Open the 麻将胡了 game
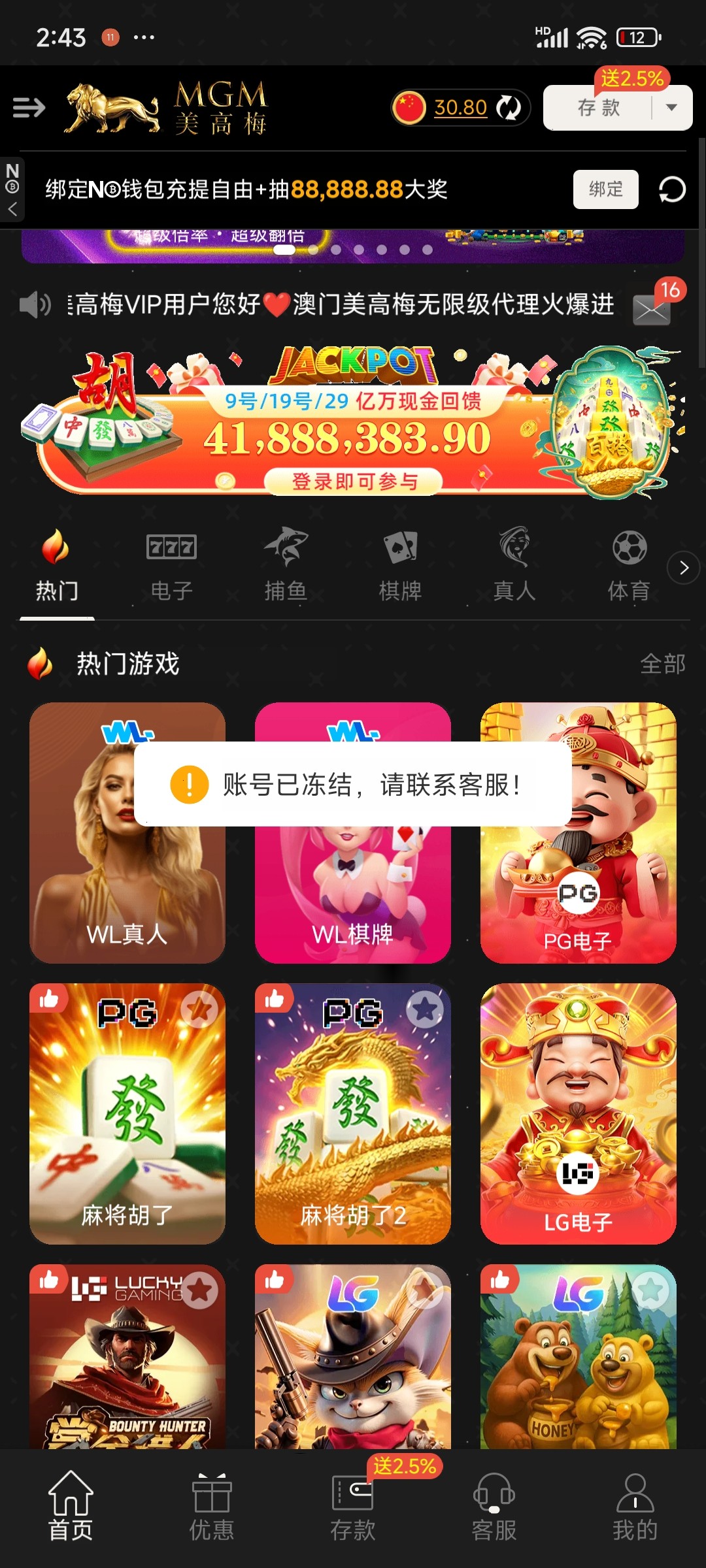The image size is (706, 1568). pyautogui.click(x=127, y=1113)
